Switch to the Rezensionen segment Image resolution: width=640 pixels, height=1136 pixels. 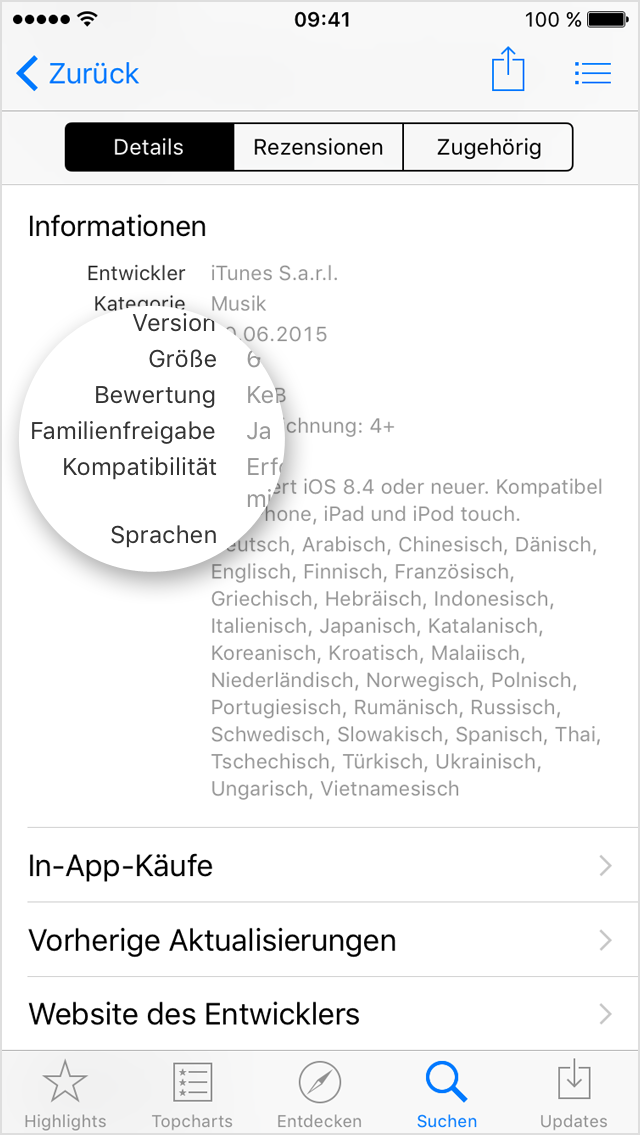[x=318, y=148]
